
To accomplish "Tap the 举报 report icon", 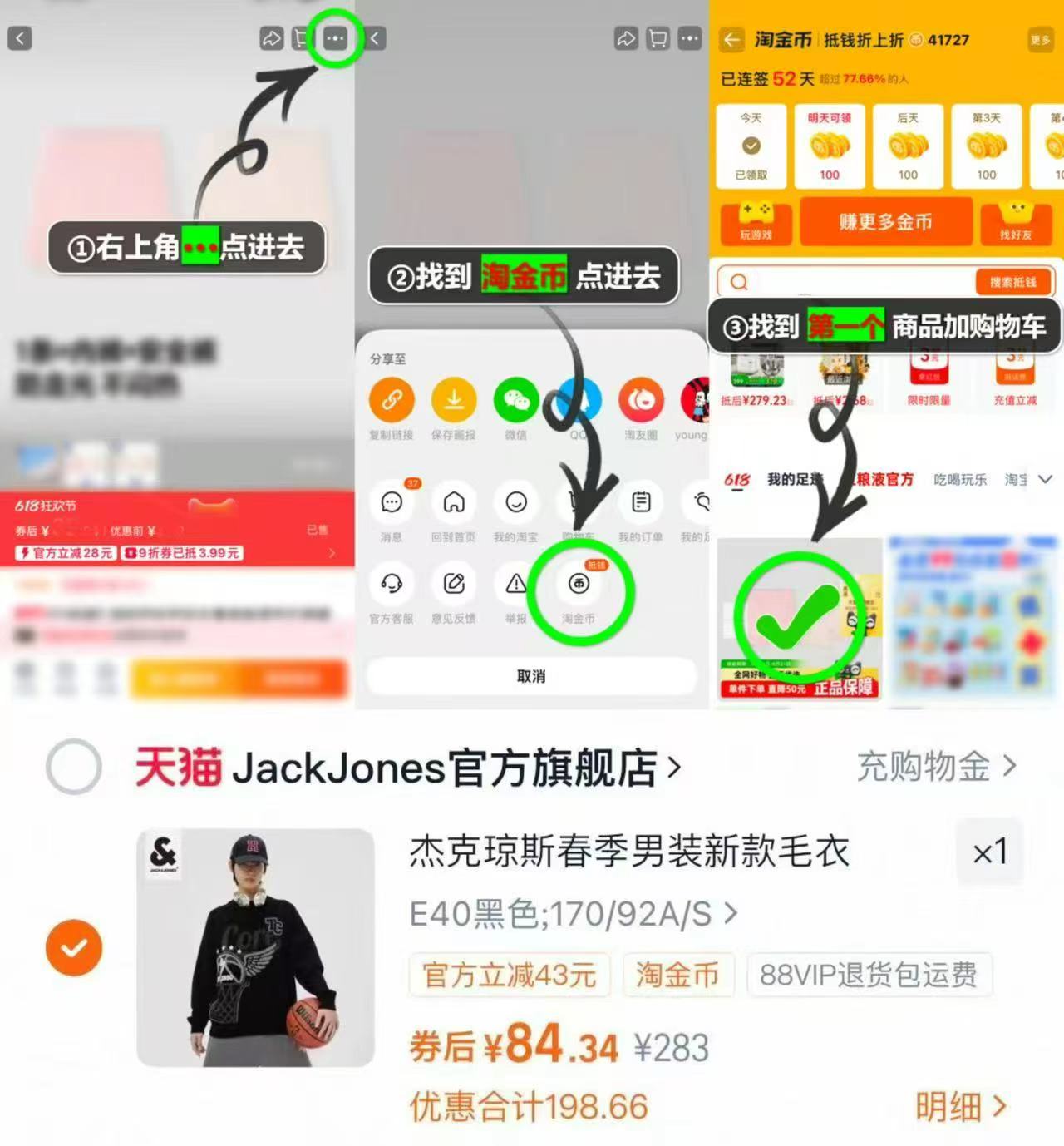I will pos(516,584).
